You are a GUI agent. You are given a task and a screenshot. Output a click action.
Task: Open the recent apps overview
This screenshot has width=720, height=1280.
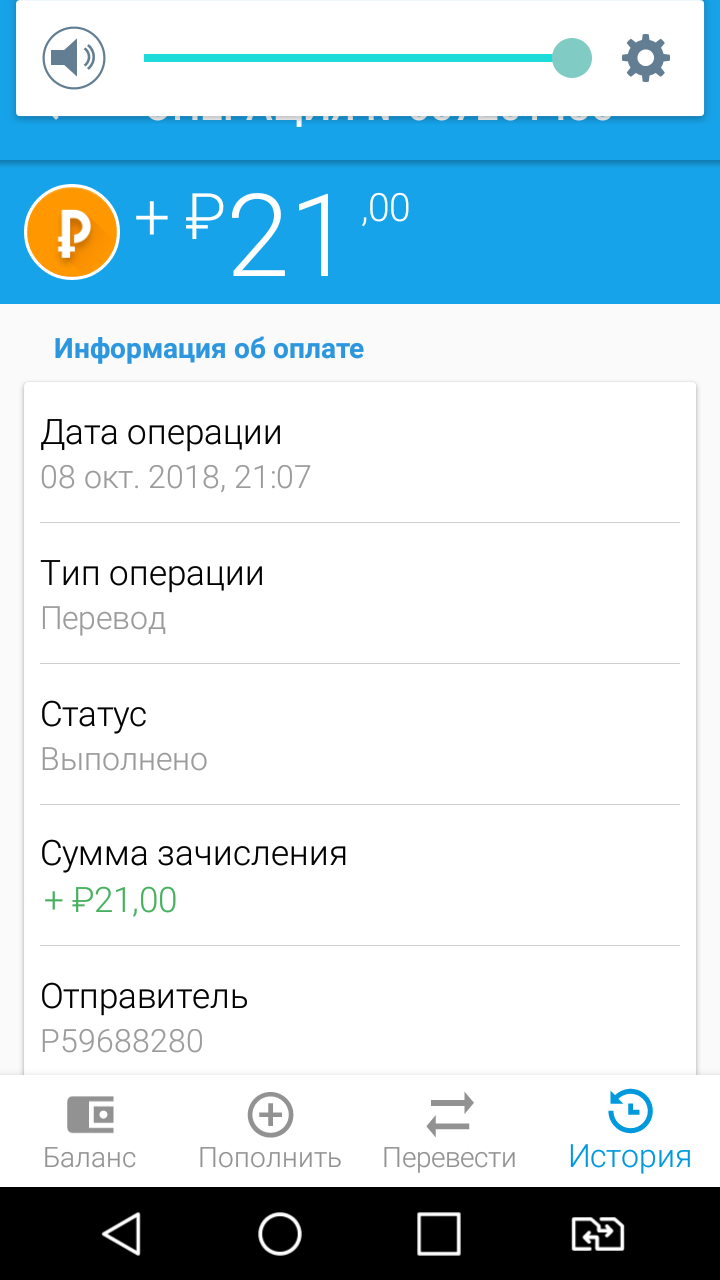[x=438, y=1234]
